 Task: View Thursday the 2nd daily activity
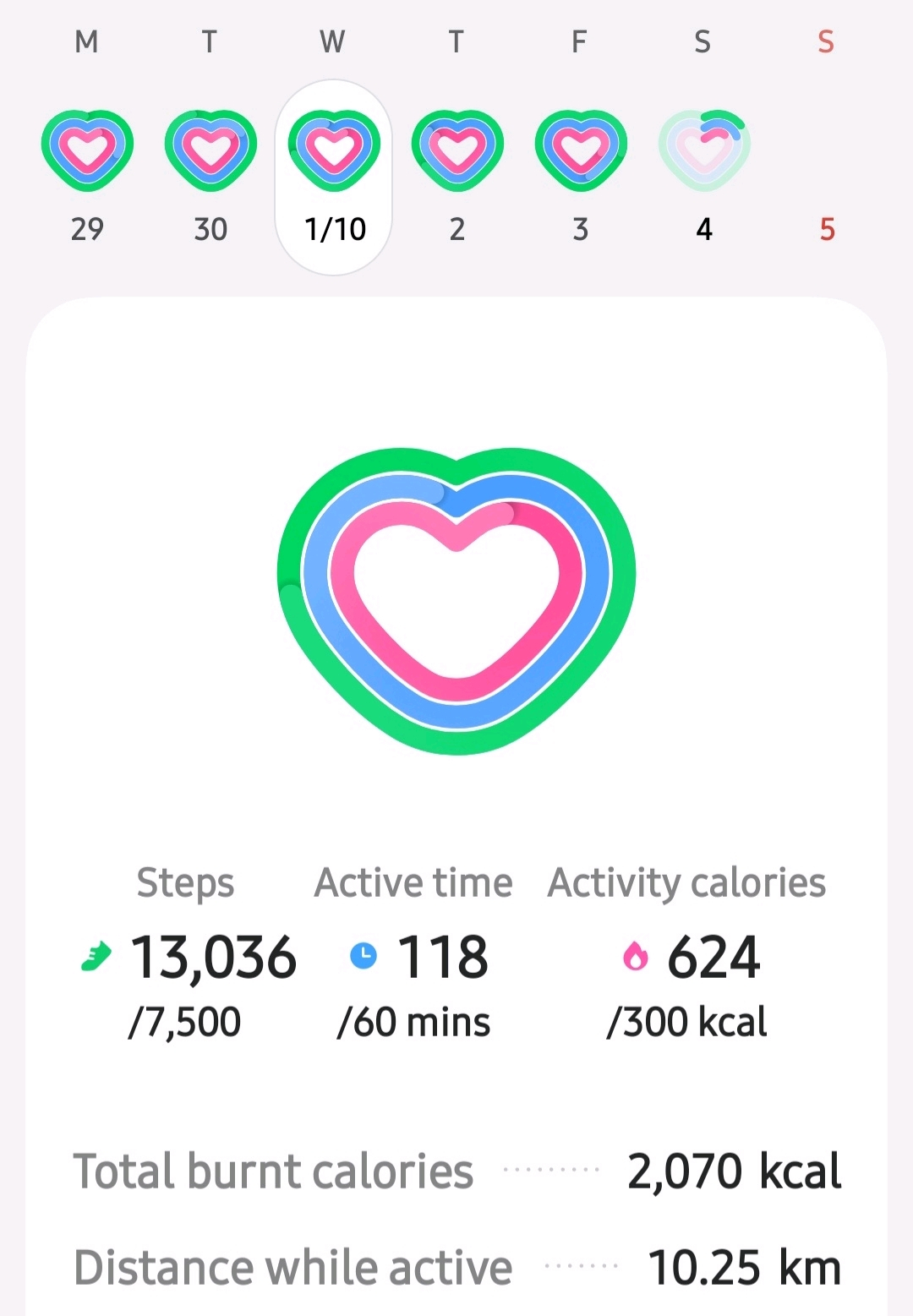tap(457, 150)
